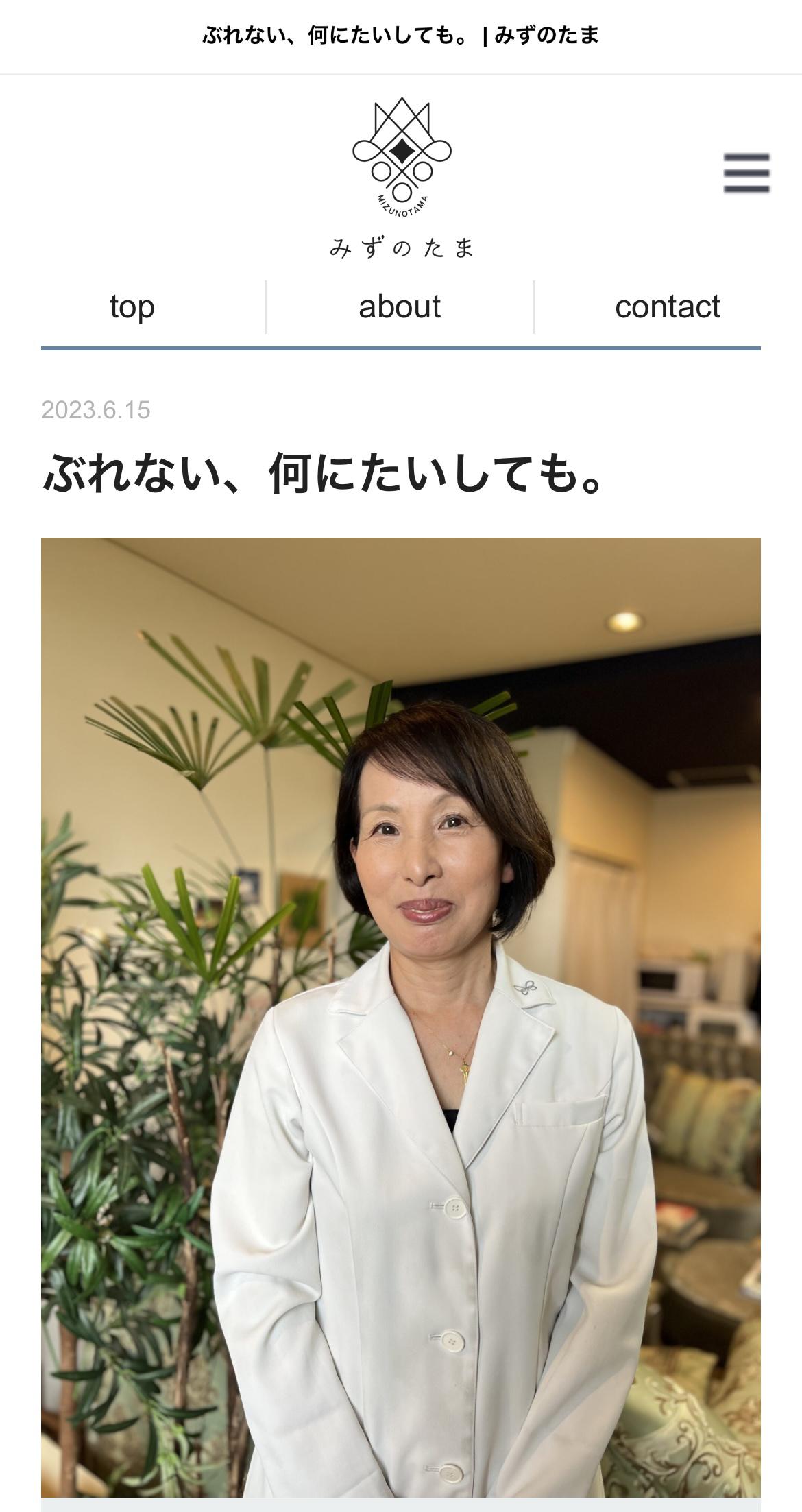The image size is (802, 1512).
Task: Open the contact page tab
Action: tap(667, 307)
